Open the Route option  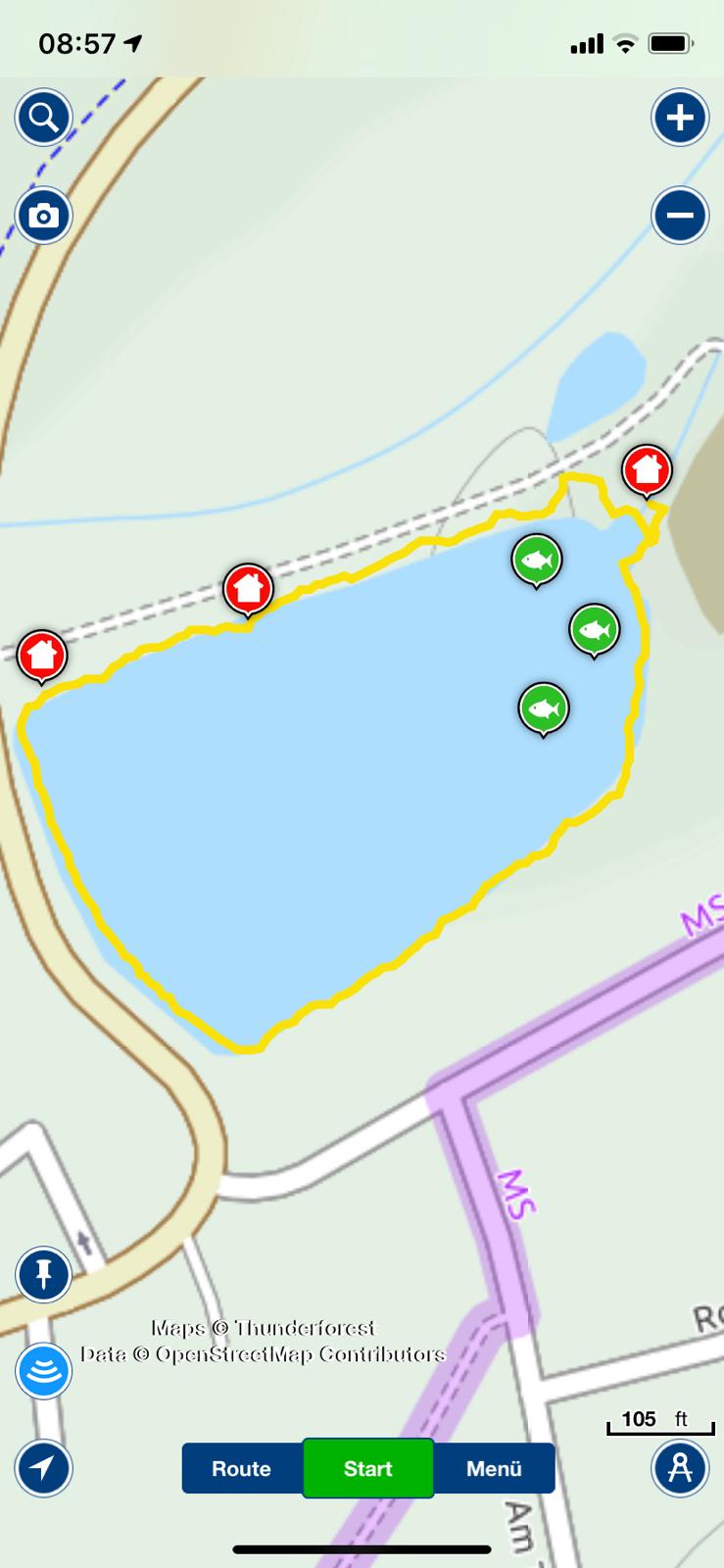242,1468
